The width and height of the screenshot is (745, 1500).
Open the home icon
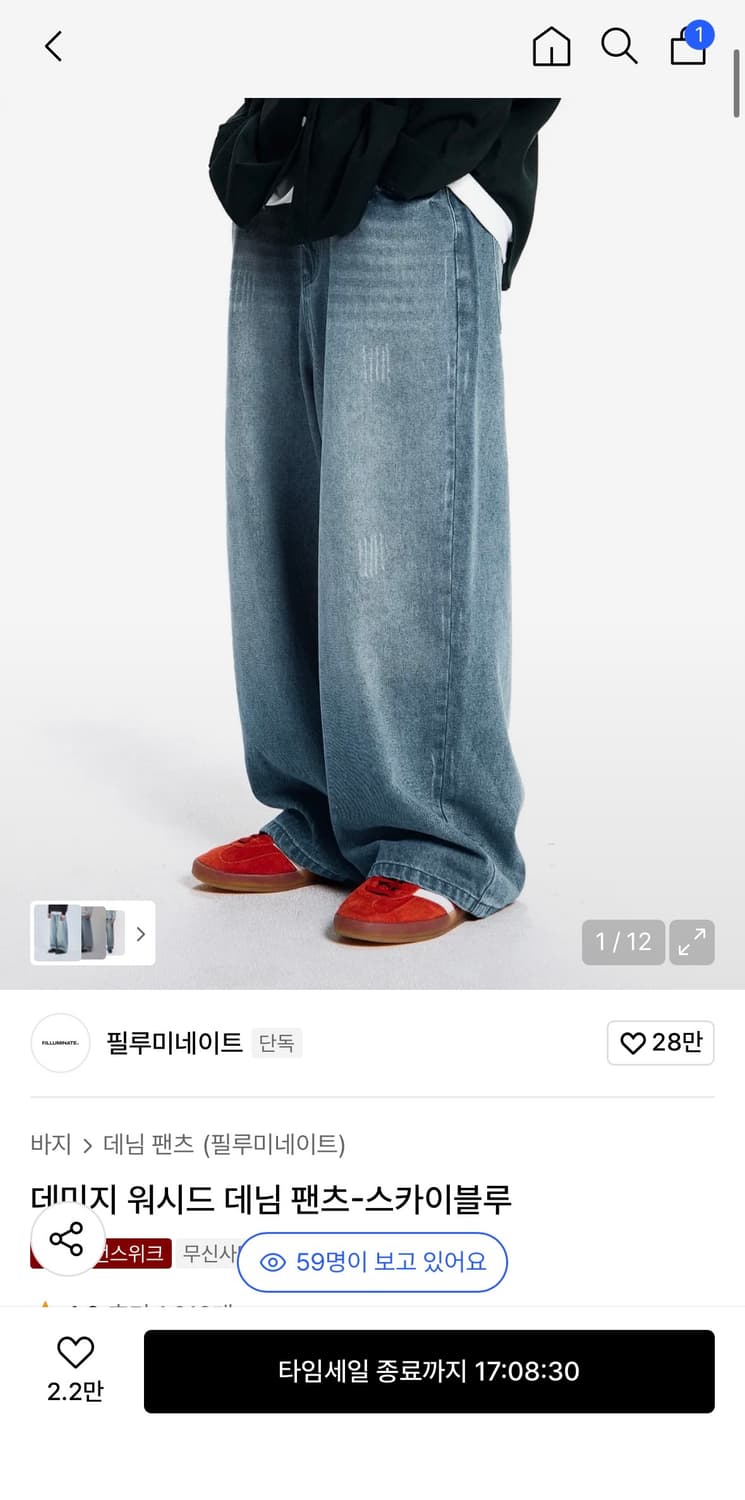(550, 45)
